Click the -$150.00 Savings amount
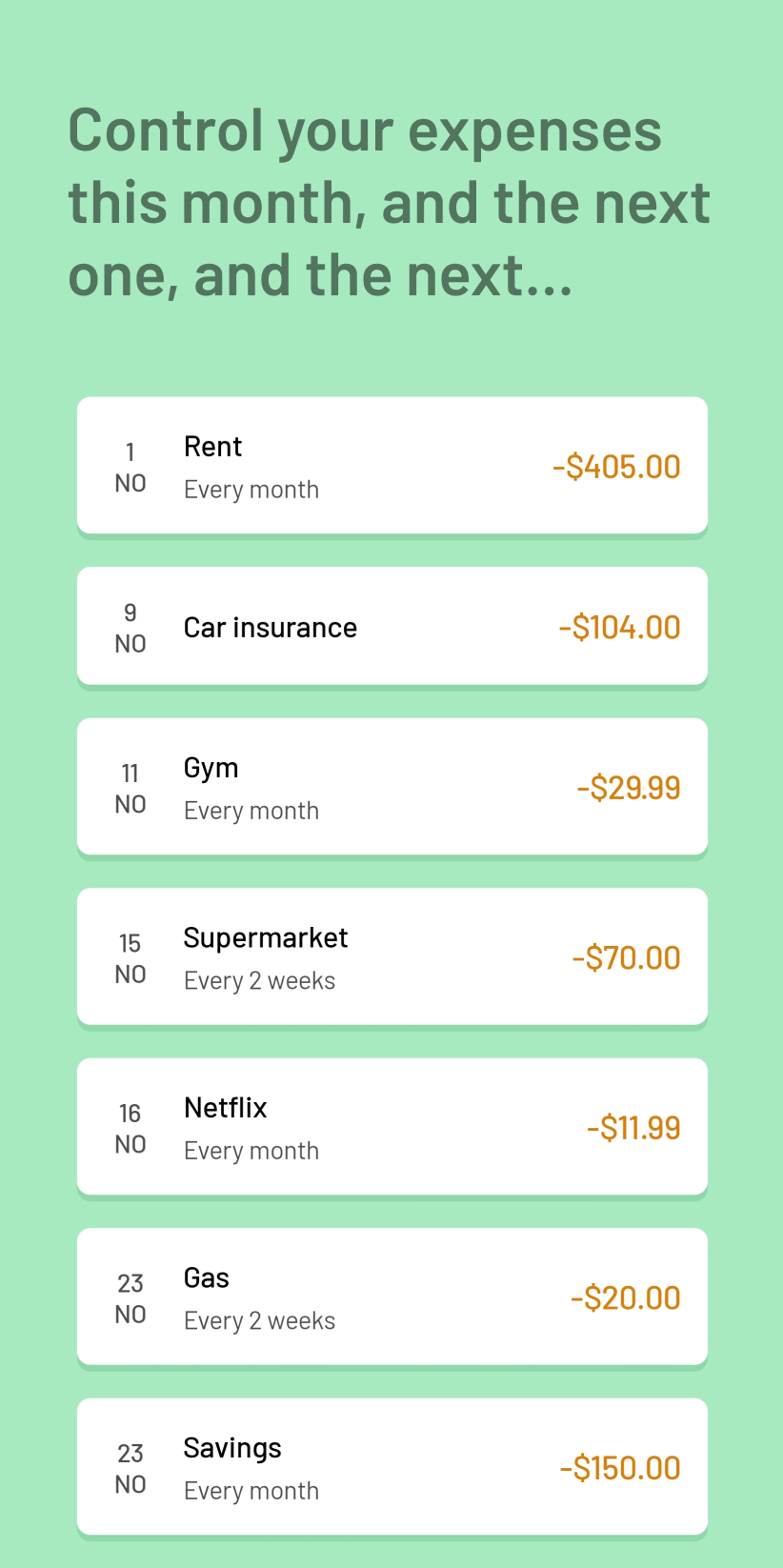Viewport: 783px width, 1568px height. pos(619,1467)
